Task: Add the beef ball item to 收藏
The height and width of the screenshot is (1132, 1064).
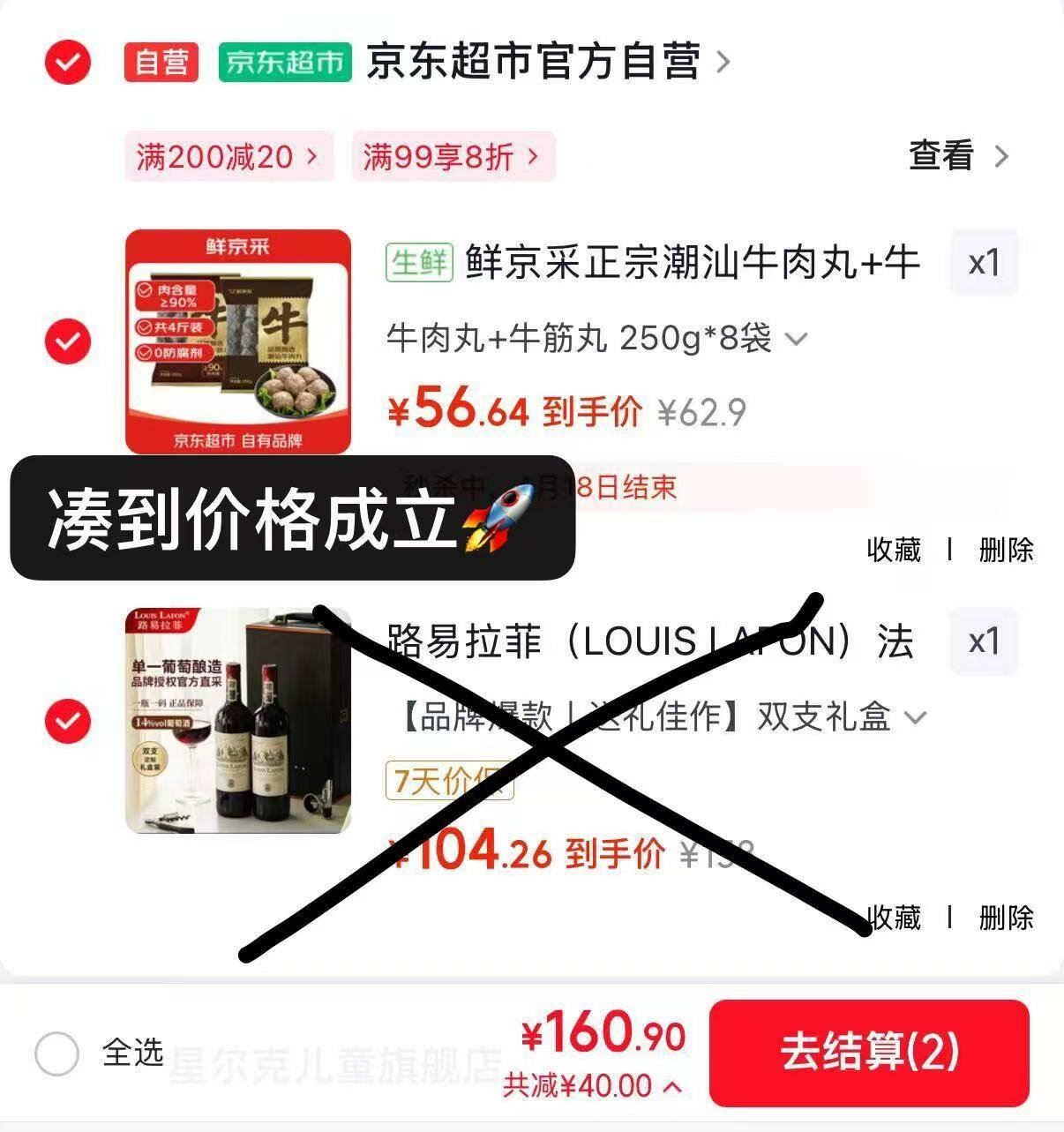Action: point(893,550)
